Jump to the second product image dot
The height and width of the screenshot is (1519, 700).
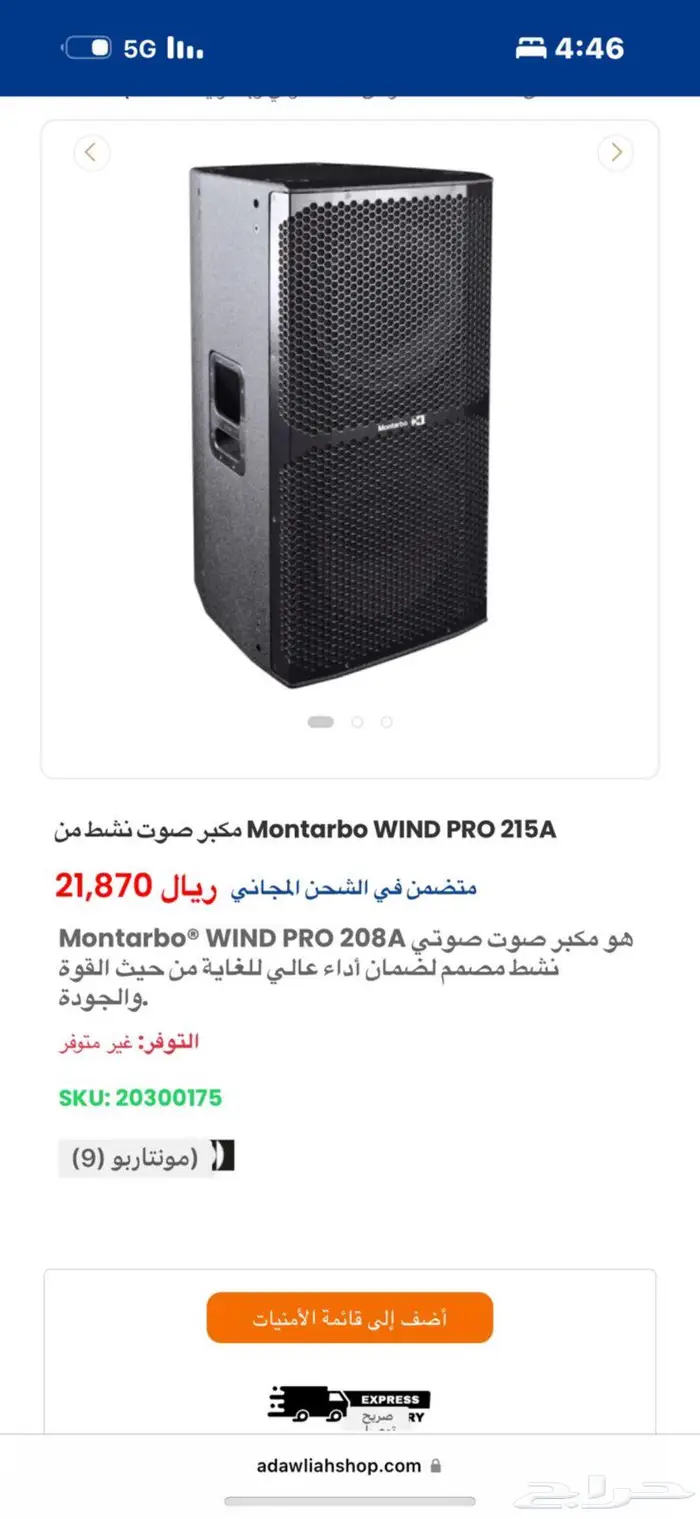357,722
